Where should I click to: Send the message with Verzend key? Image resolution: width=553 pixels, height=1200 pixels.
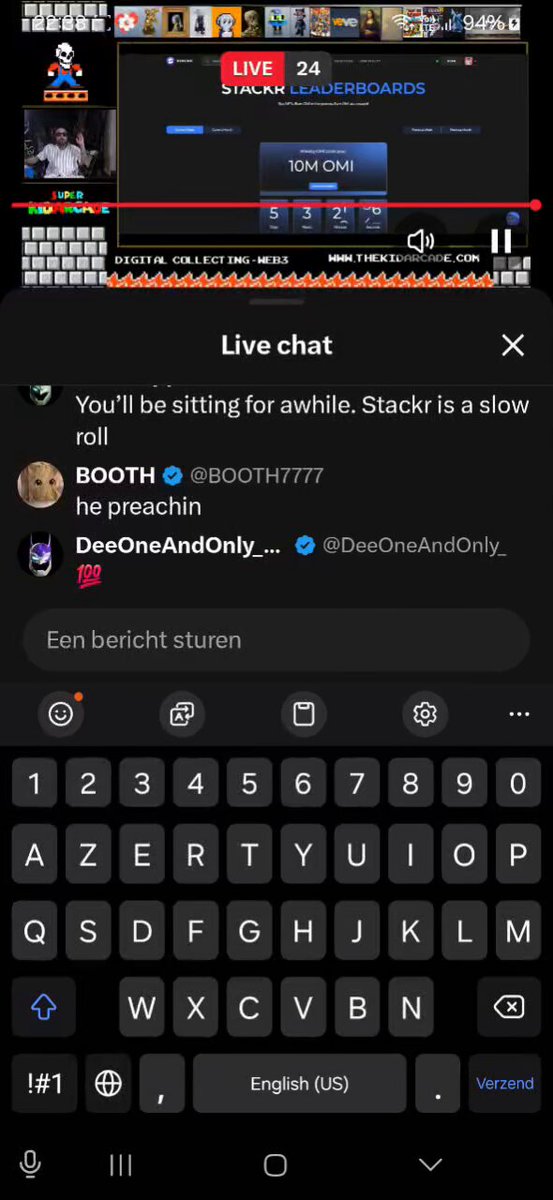[505, 1084]
